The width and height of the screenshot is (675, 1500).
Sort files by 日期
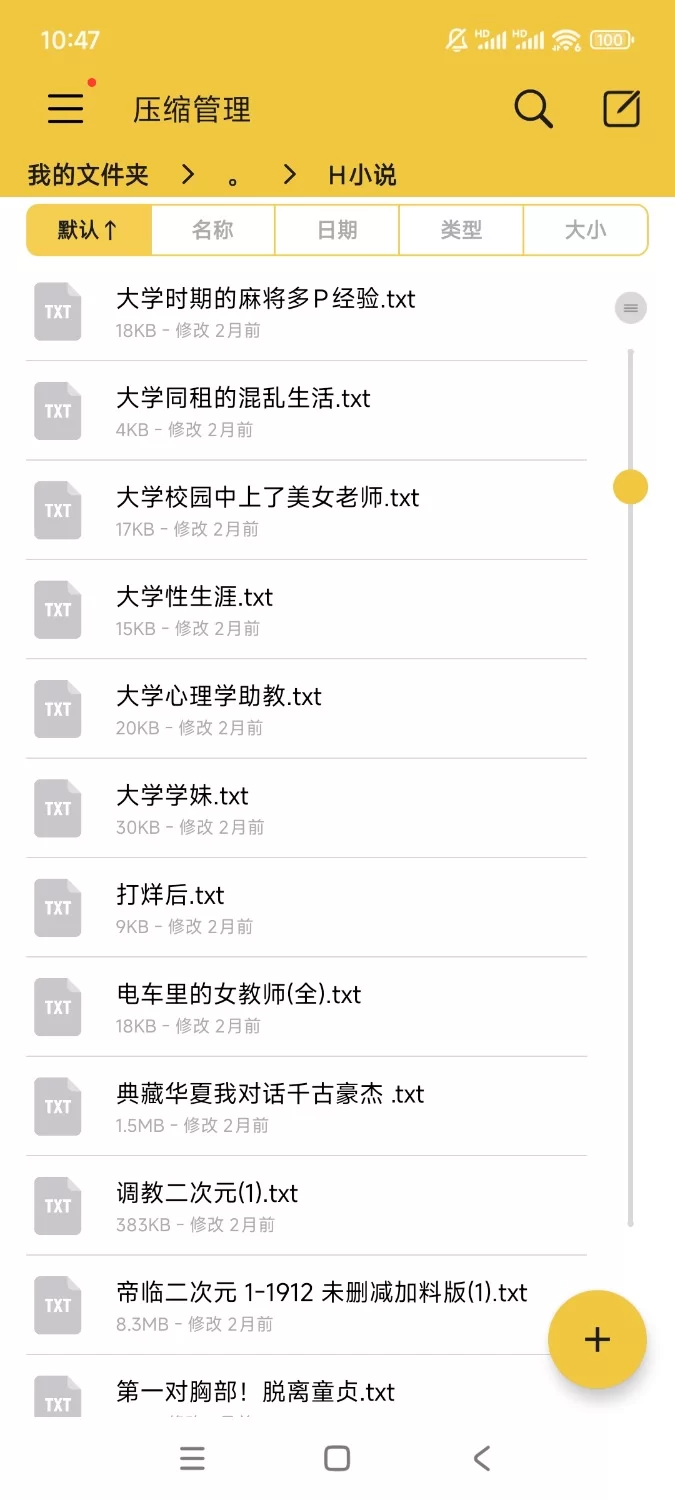tap(337, 230)
